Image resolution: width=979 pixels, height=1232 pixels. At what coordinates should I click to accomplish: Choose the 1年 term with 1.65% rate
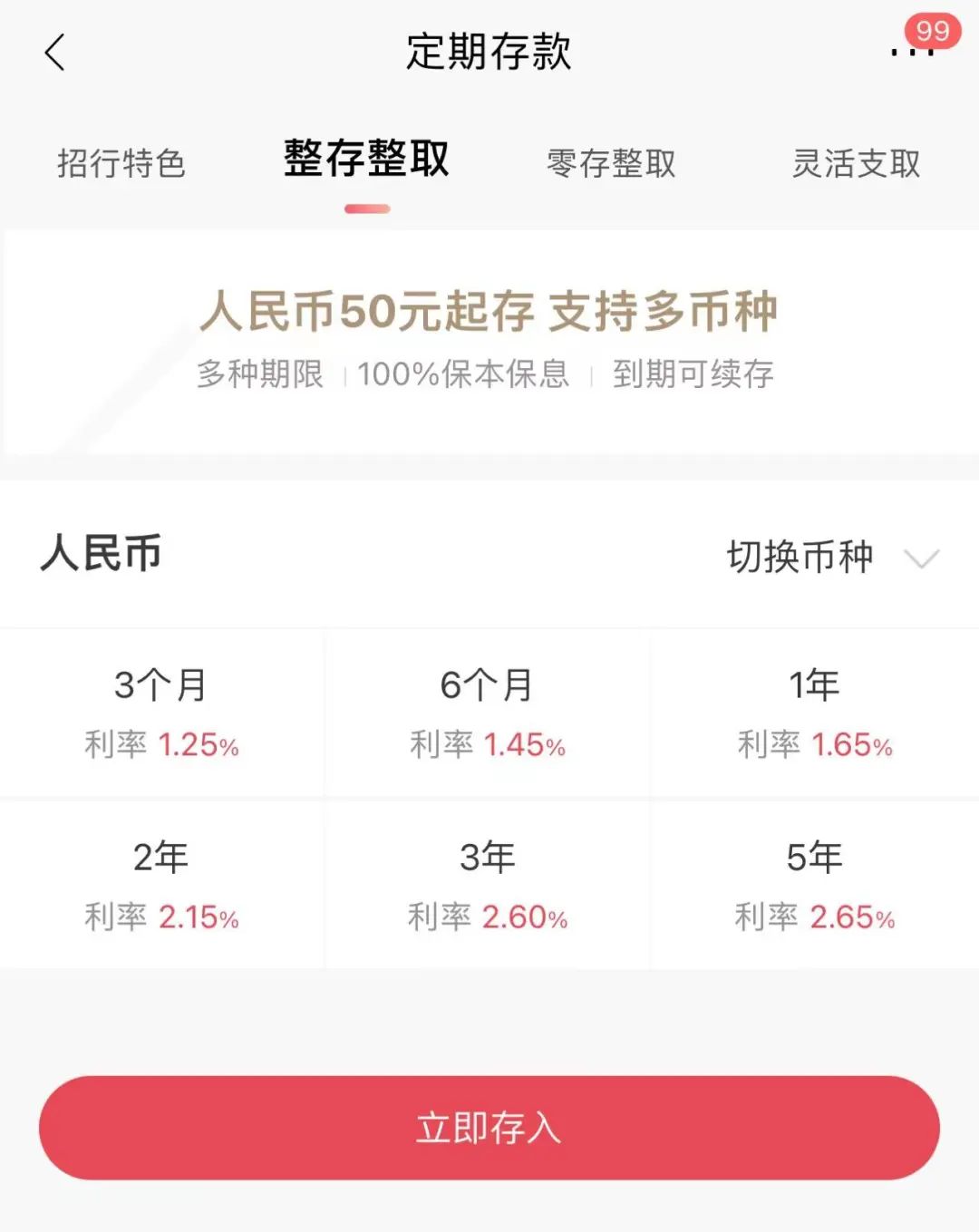[814, 713]
